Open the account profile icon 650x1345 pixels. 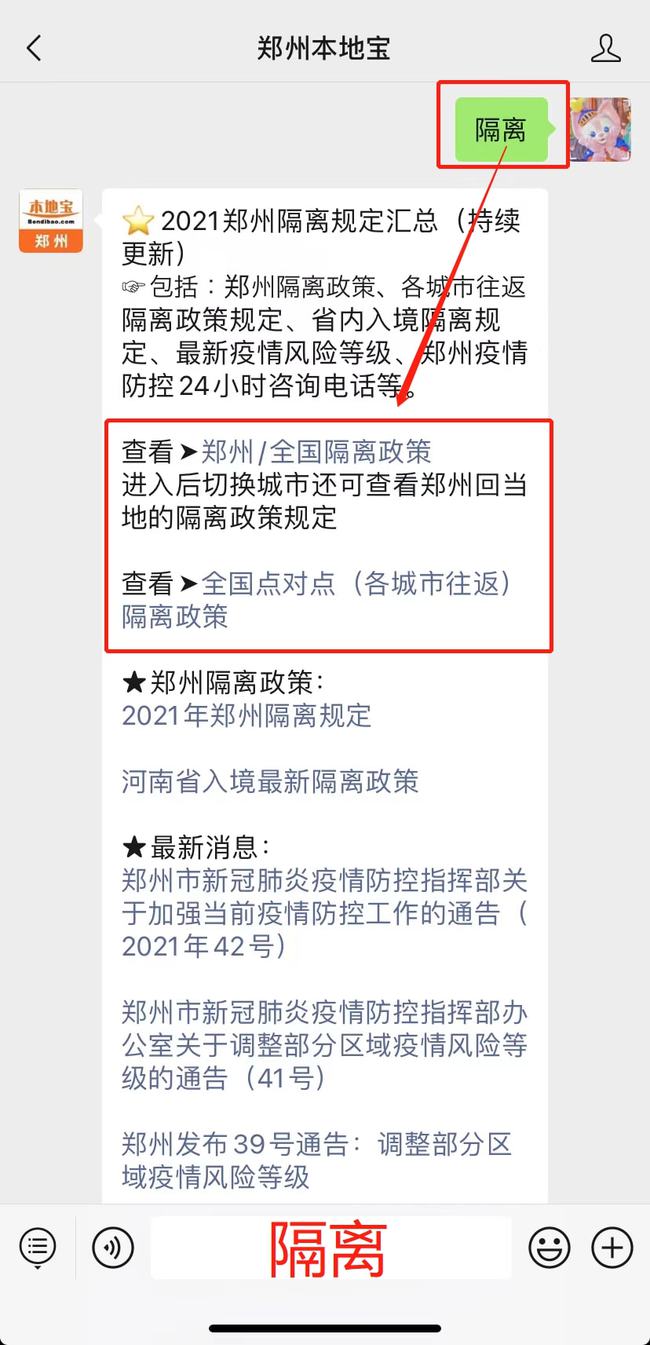pos(606,48)
